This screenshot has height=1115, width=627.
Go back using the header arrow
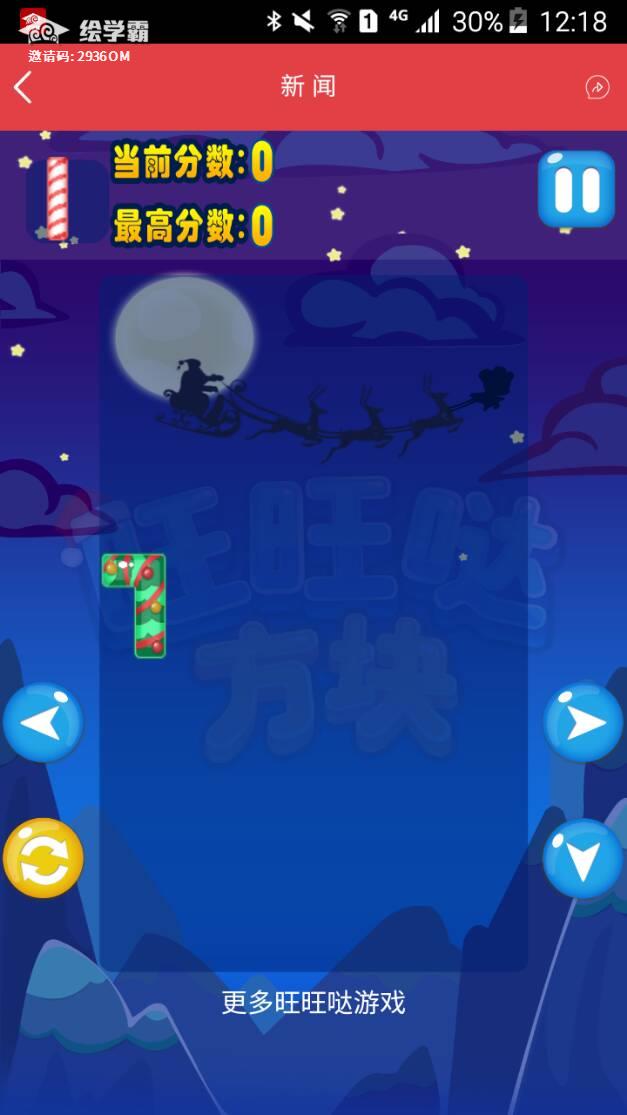pyautogui.click(x=23, y=87)
